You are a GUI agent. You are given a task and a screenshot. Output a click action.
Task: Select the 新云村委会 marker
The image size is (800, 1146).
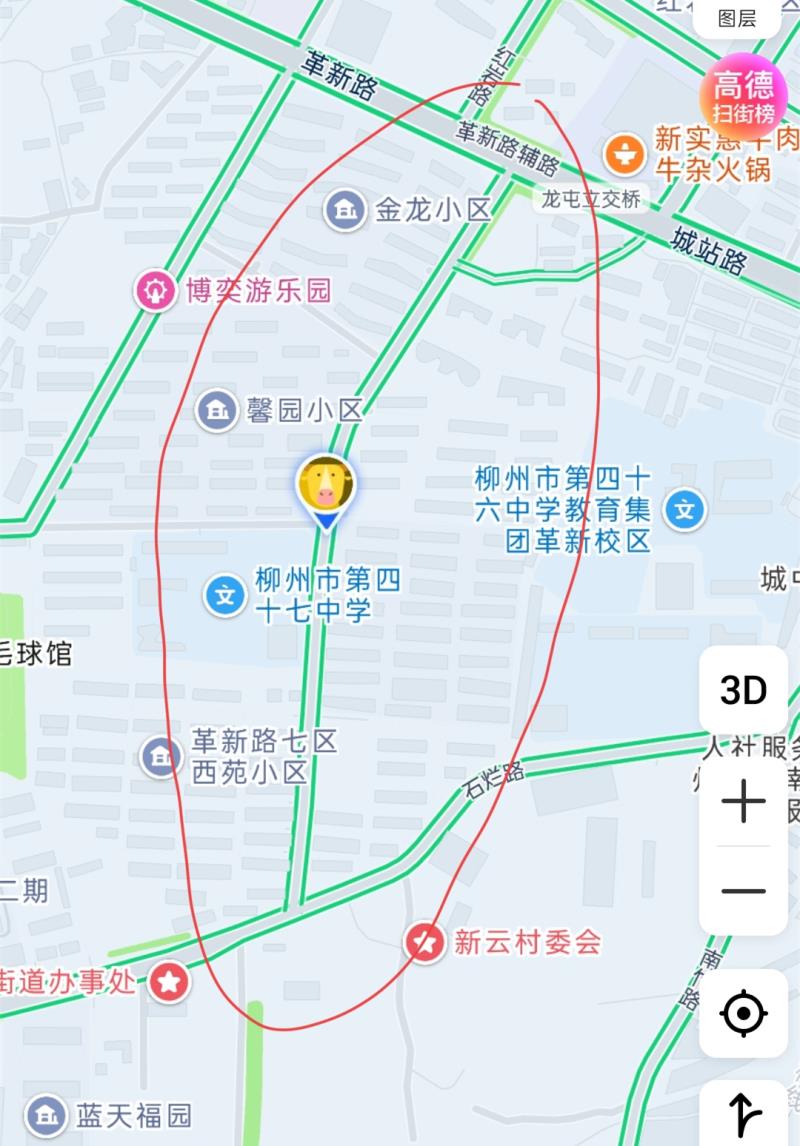(x=425, y=941)
